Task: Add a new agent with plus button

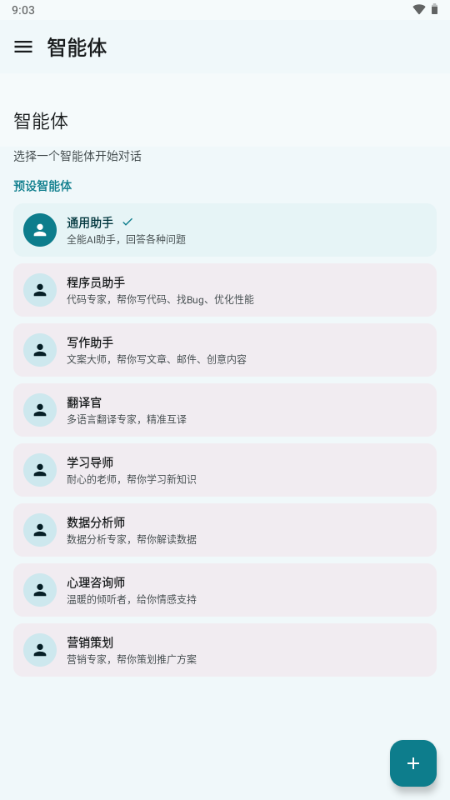Action: 413,763
